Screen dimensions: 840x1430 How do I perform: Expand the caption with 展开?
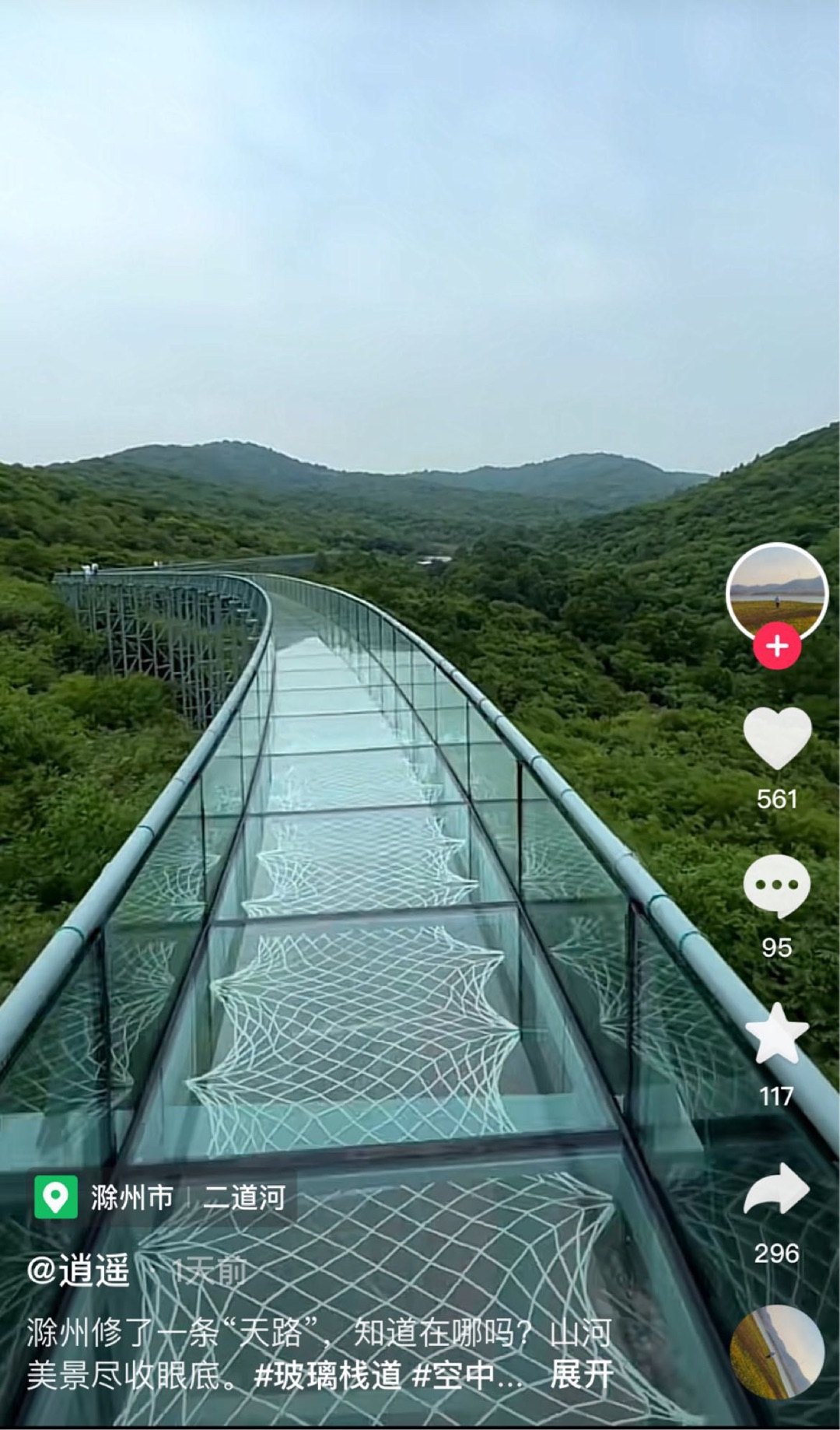click(581, 1375)
